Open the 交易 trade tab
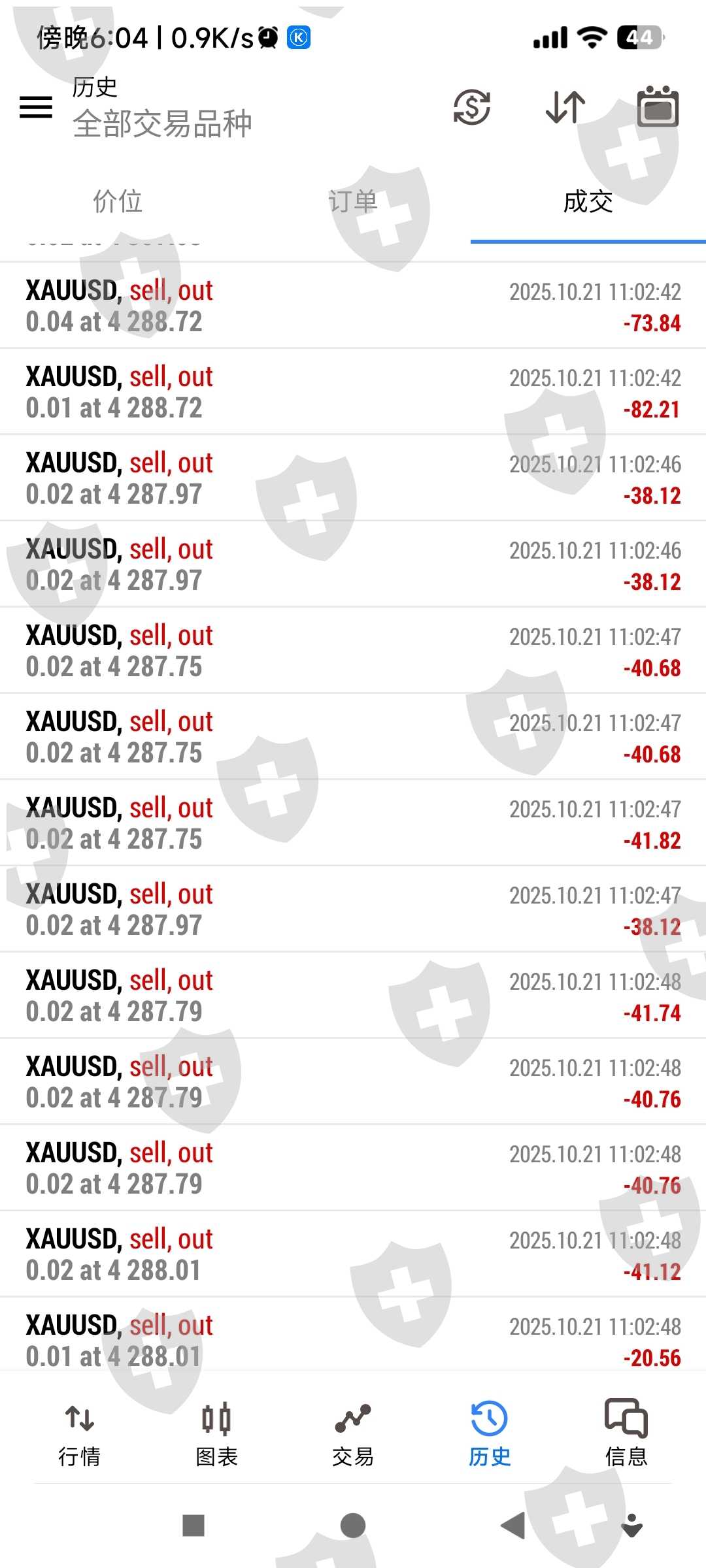The width and height of the screenshot is (706, 1568). coord(353,1432)
